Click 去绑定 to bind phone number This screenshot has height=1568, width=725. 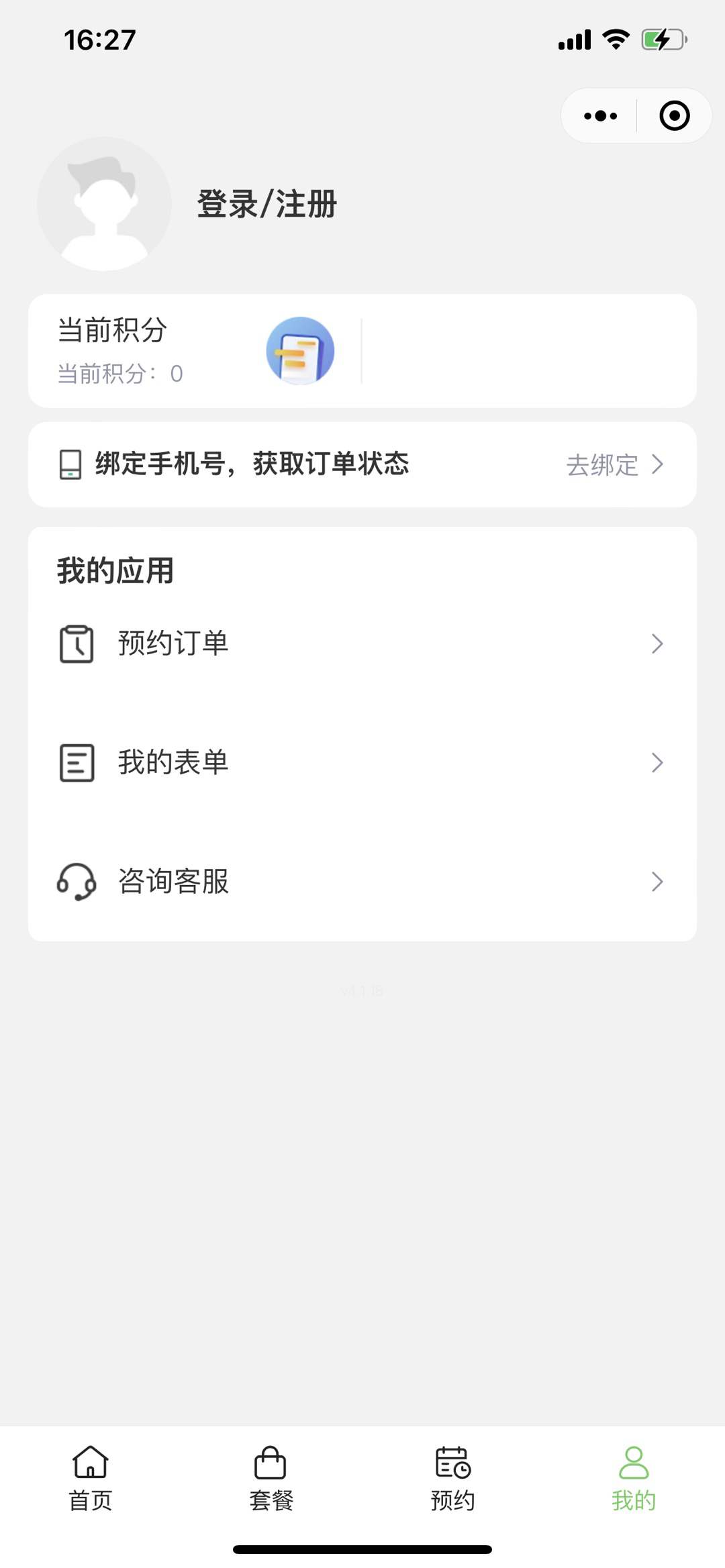coord(601,465)
